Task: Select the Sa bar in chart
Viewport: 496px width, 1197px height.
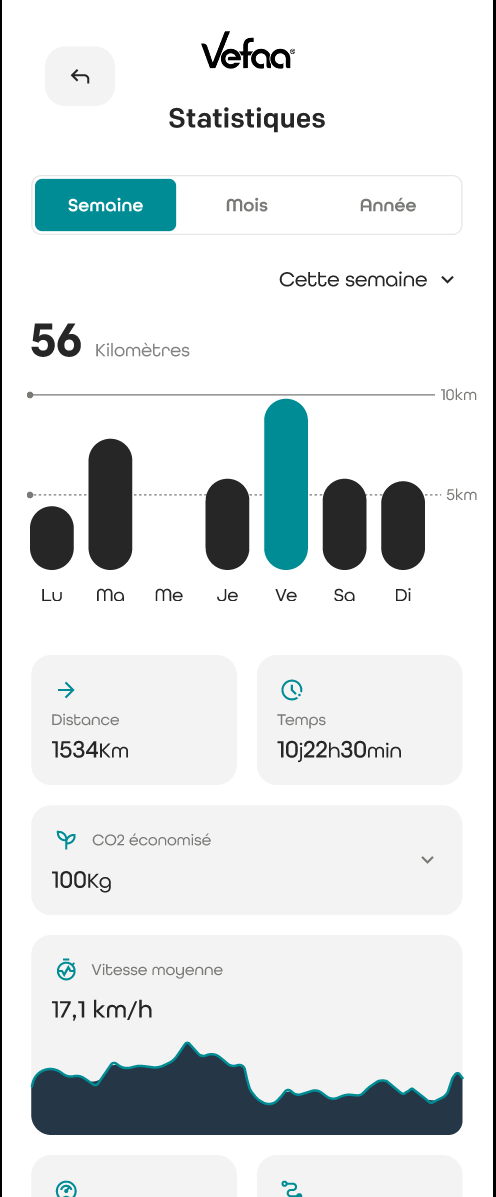Action: pyautogui.click(x=345, y=524)
